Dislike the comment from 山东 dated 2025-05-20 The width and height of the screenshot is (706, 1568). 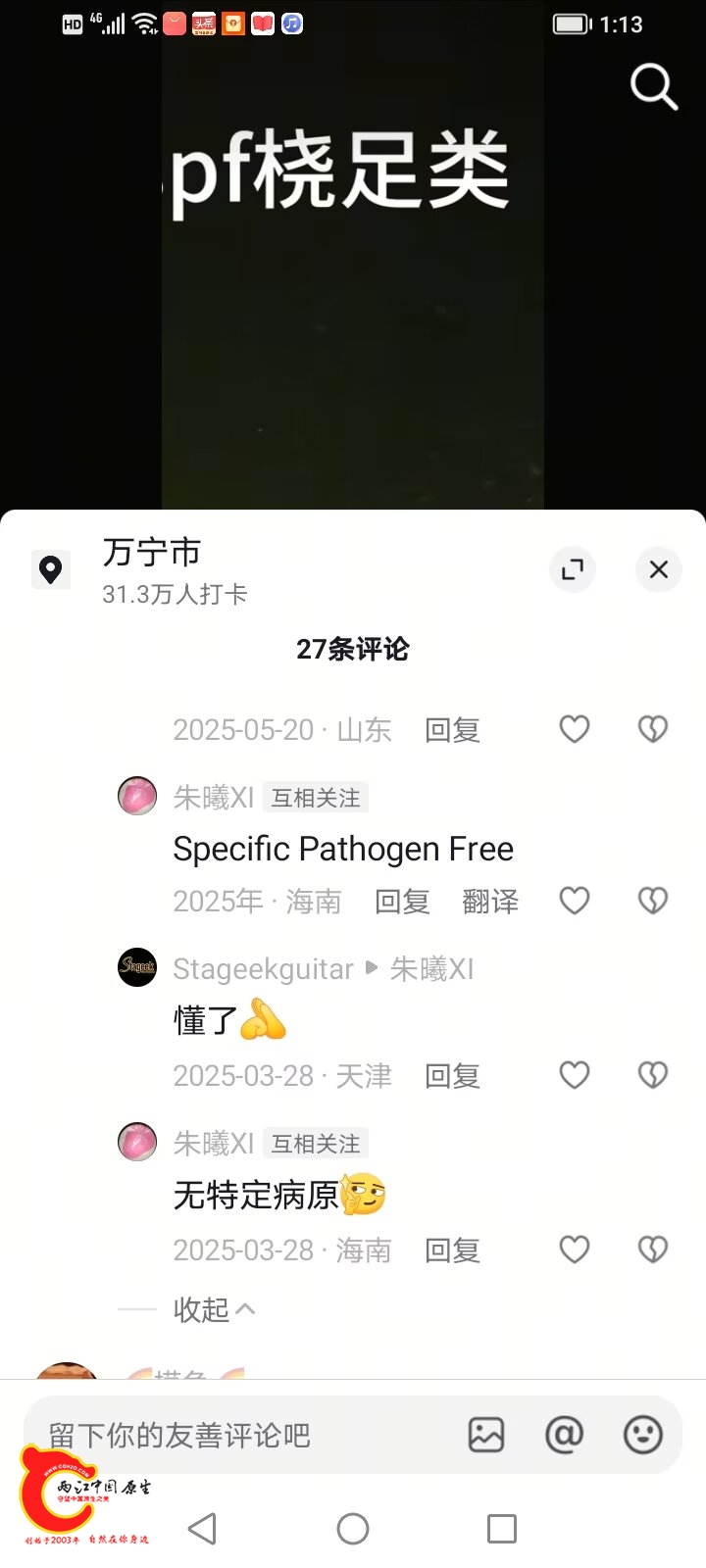coord(653,729)
